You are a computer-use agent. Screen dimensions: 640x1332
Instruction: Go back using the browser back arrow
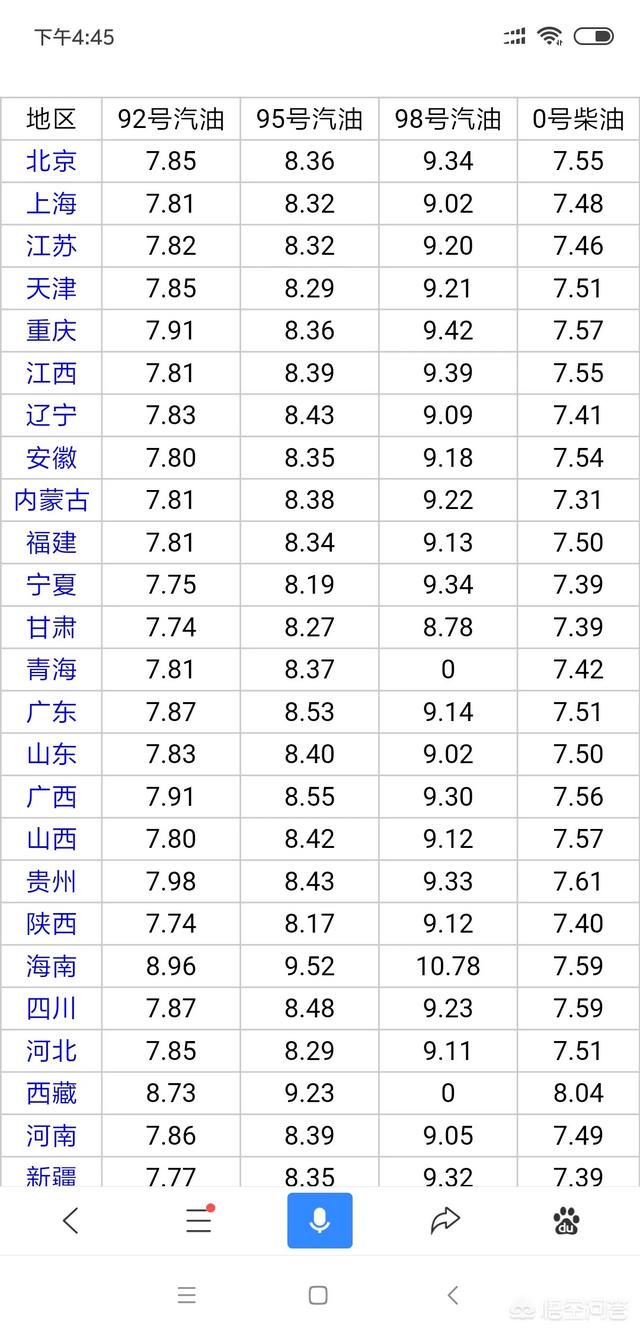tap(70, 1220)
